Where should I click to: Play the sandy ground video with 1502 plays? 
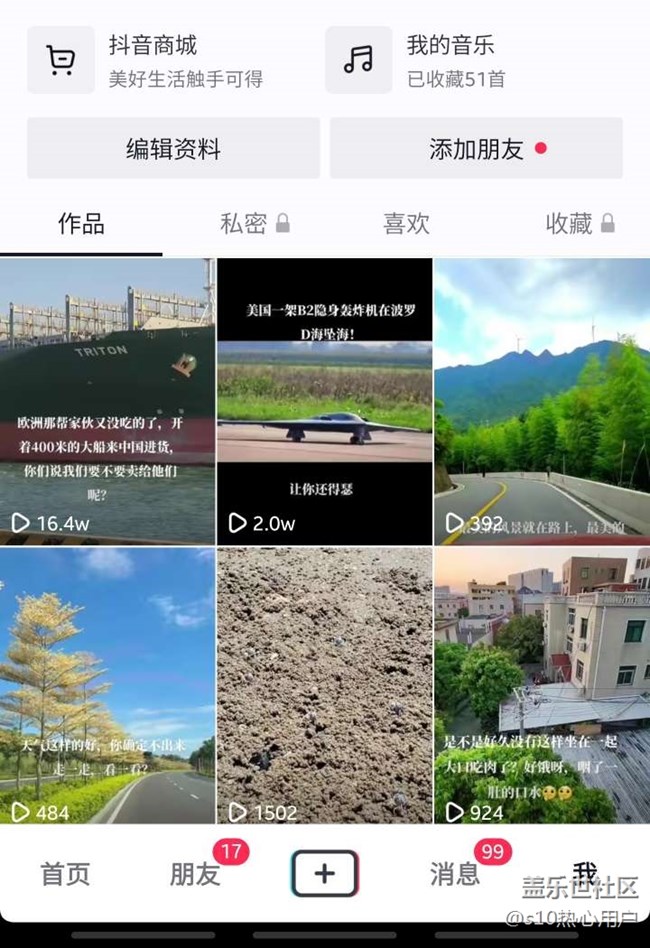click(324, 685)
